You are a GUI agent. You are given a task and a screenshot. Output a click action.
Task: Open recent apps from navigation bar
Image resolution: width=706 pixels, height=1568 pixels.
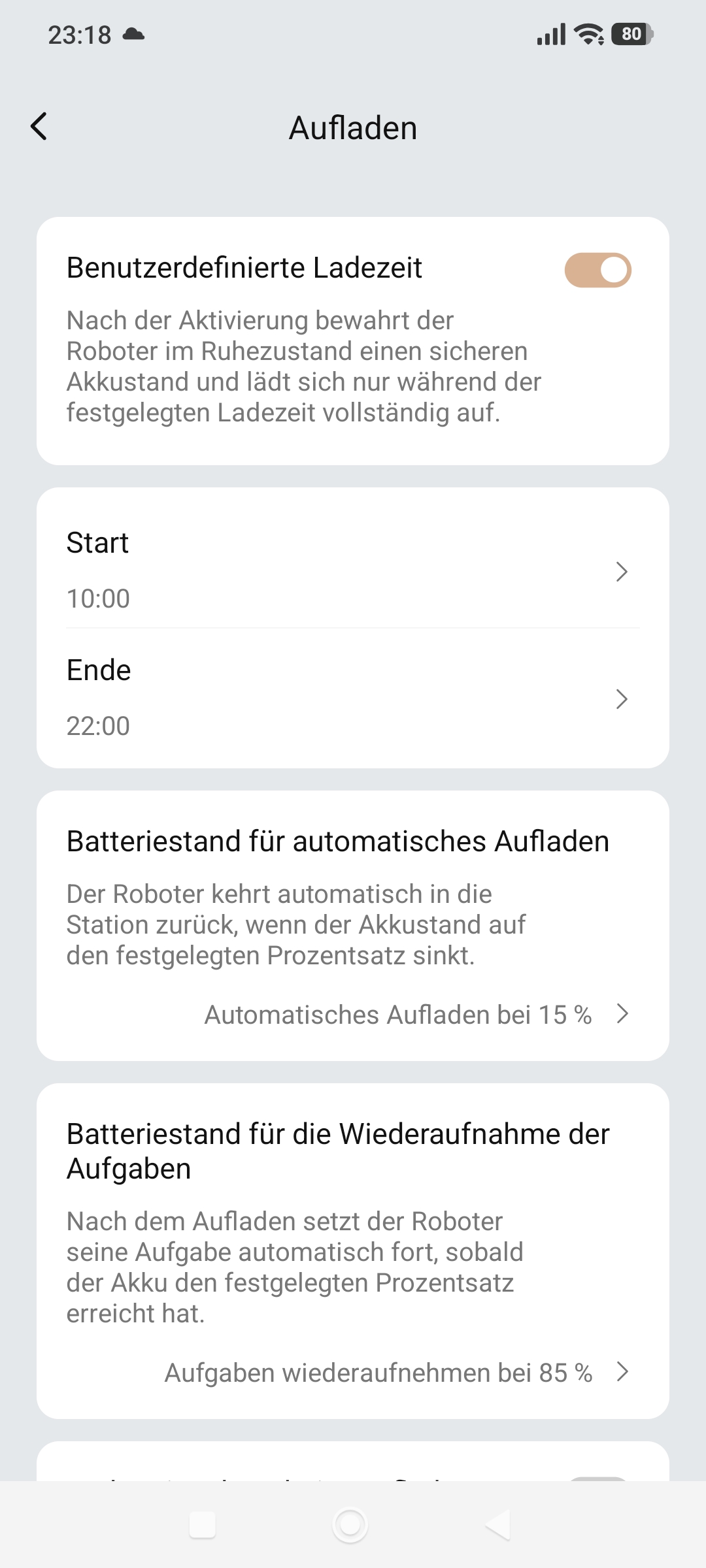coord(203,1525)
